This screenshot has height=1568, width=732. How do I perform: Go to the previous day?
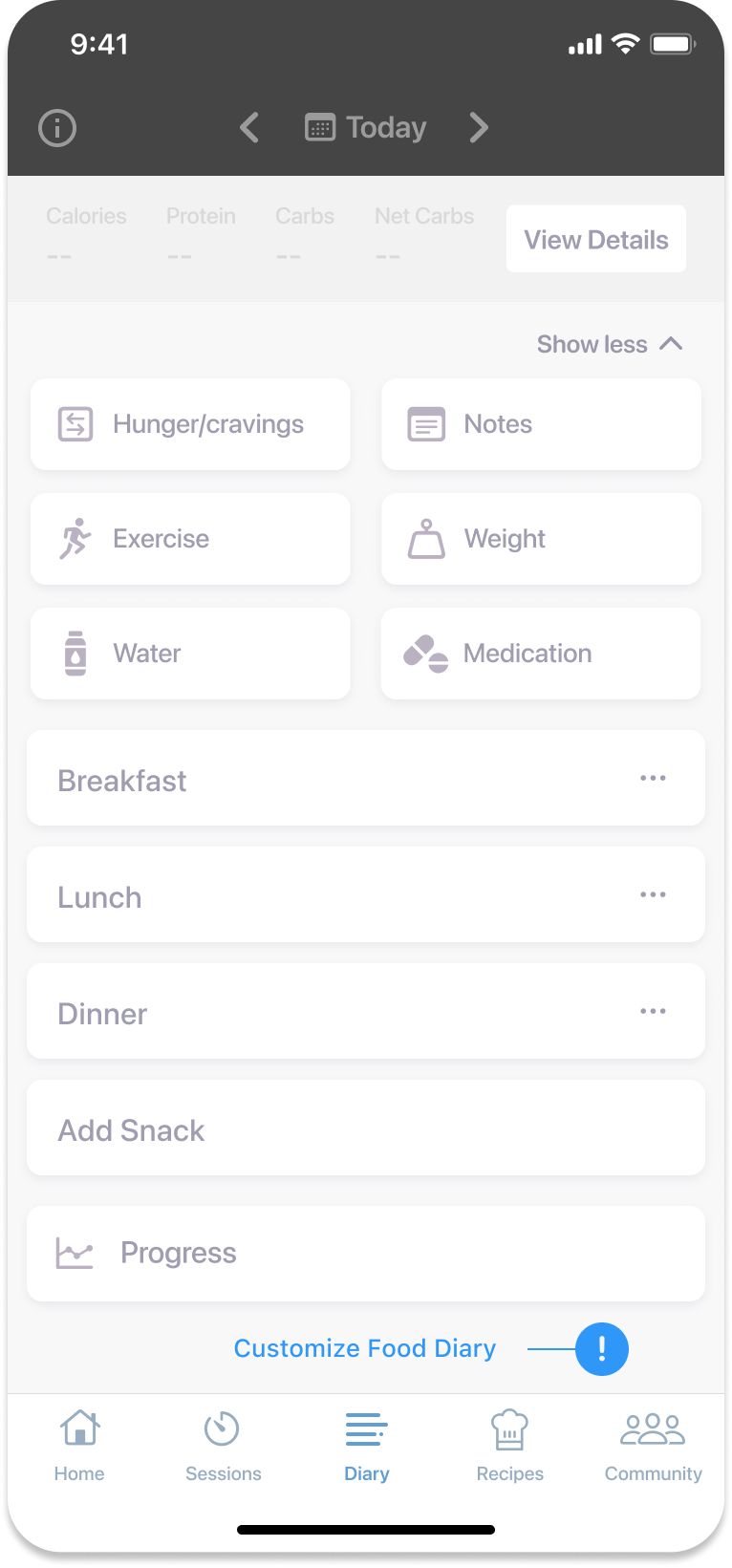(249, 127)
